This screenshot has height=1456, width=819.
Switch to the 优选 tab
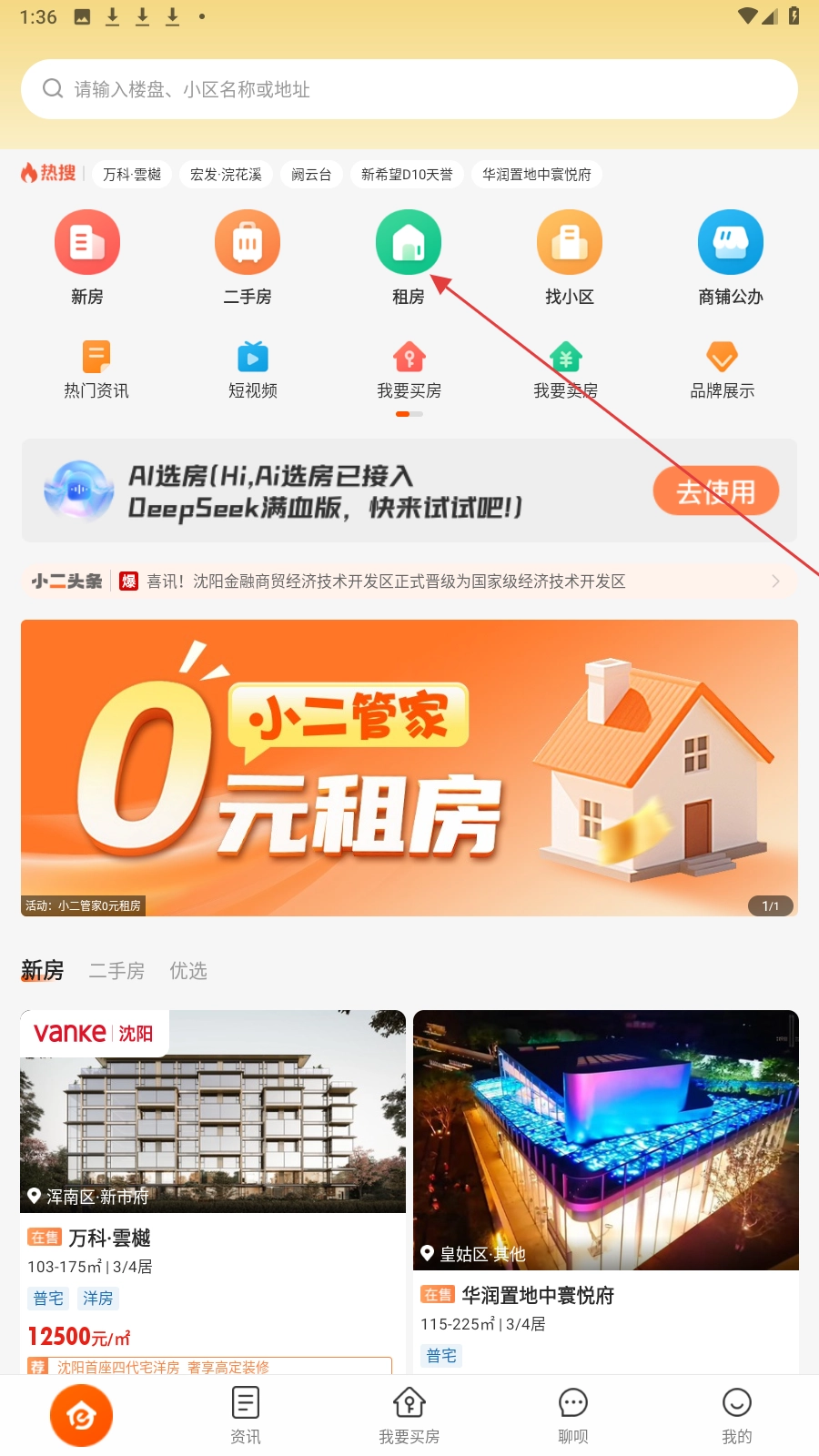(188, 971)
